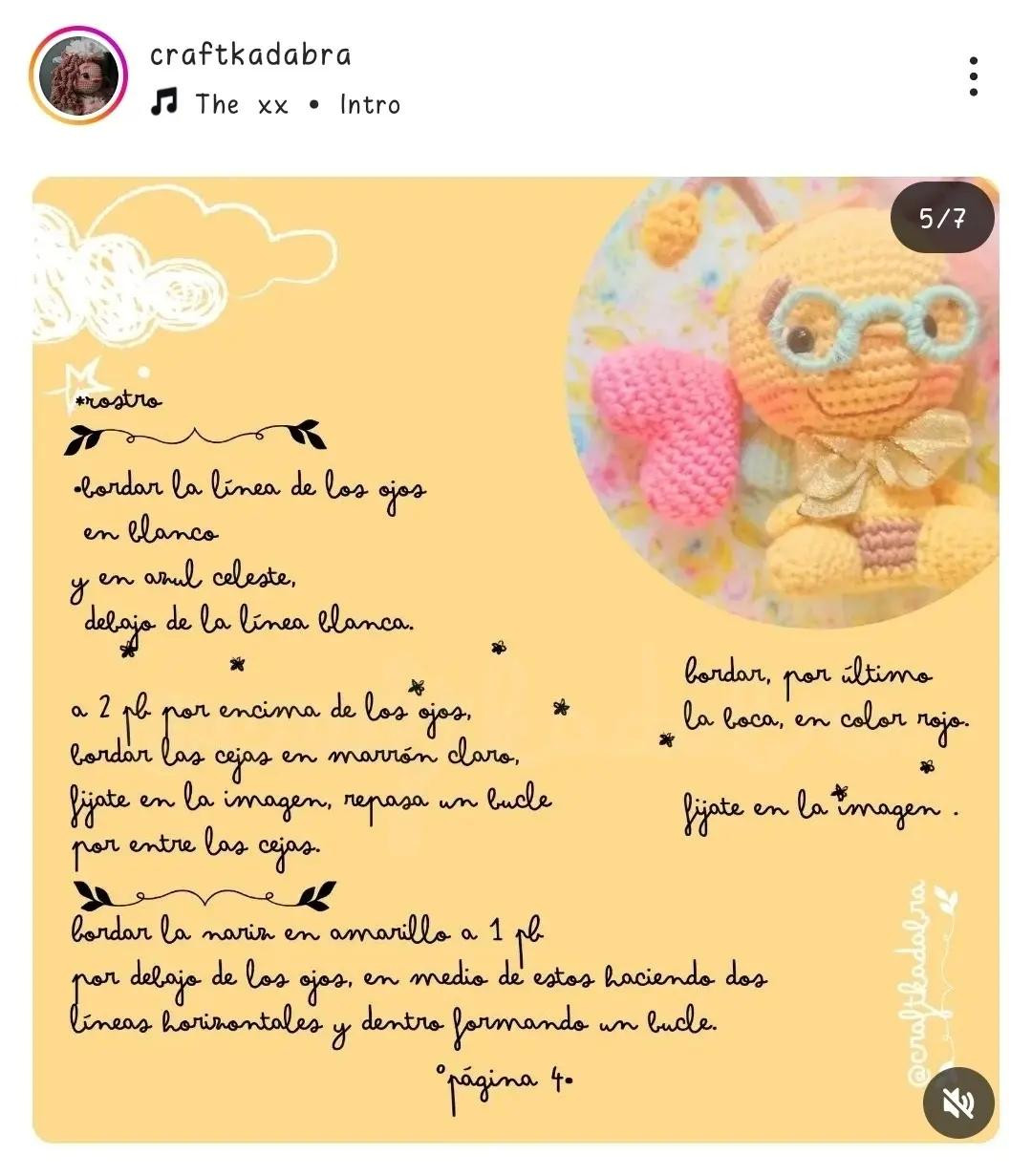Click the 5/7 slide counter
The width and height of the screenshot is (1032, 1176).
coord(941,218)
